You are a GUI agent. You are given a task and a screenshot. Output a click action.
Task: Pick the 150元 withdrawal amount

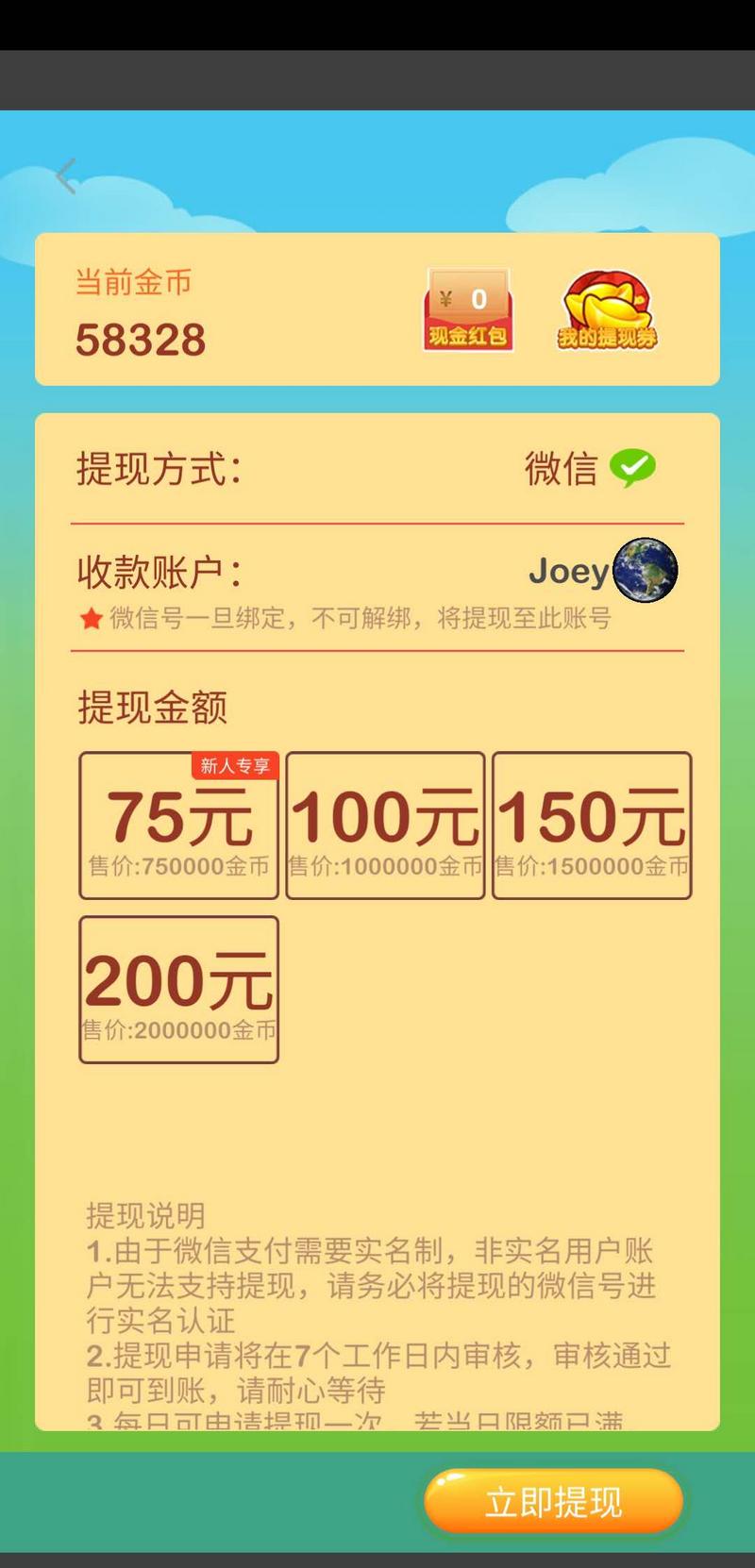[592, 826]
